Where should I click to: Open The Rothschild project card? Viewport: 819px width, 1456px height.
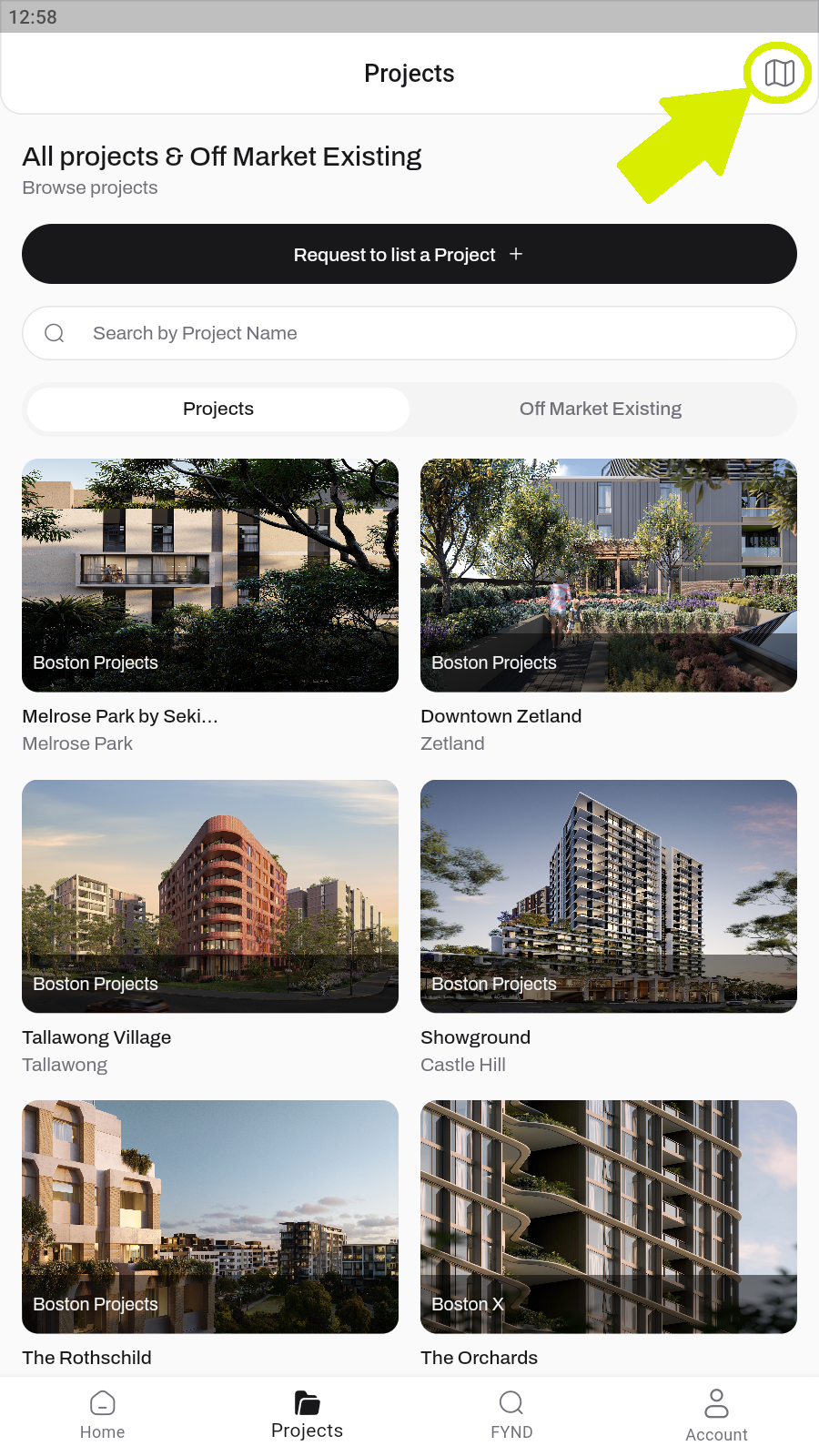coord(210,1217)
